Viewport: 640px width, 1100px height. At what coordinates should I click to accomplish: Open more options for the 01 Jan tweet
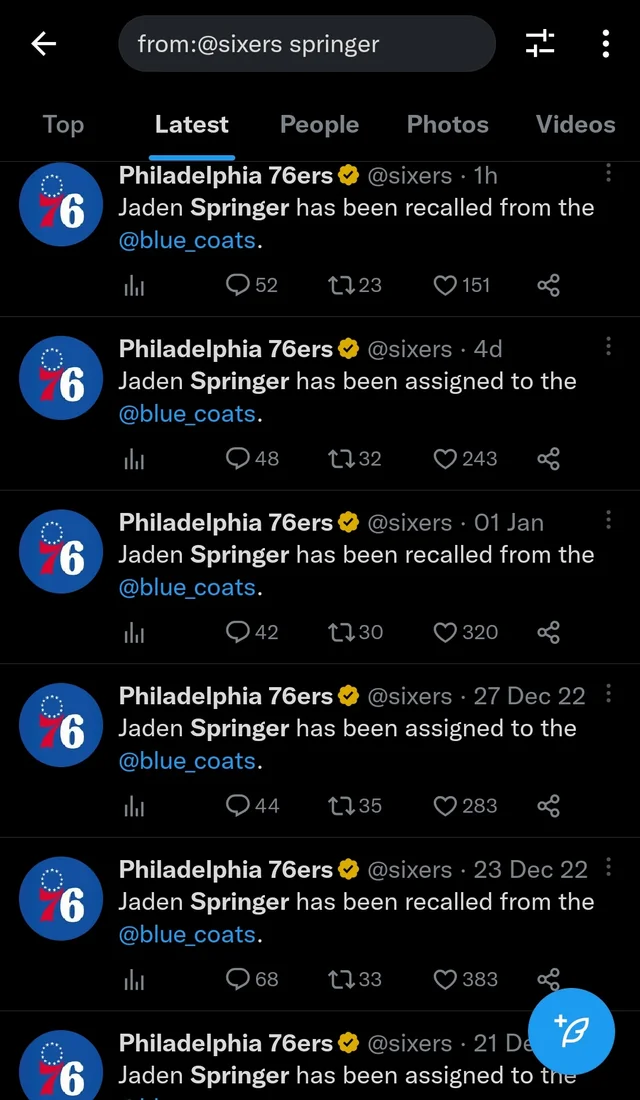coord(608,520)
